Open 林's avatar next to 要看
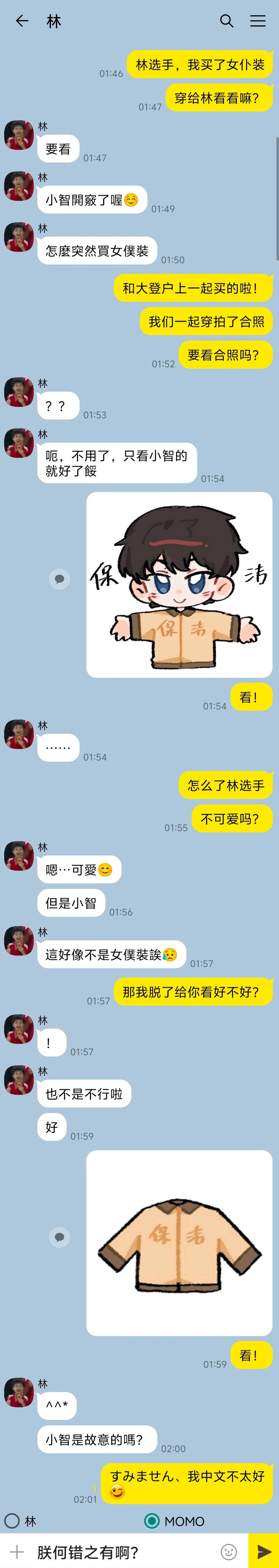Screen dimensions: 279x1568 point(19,135)
